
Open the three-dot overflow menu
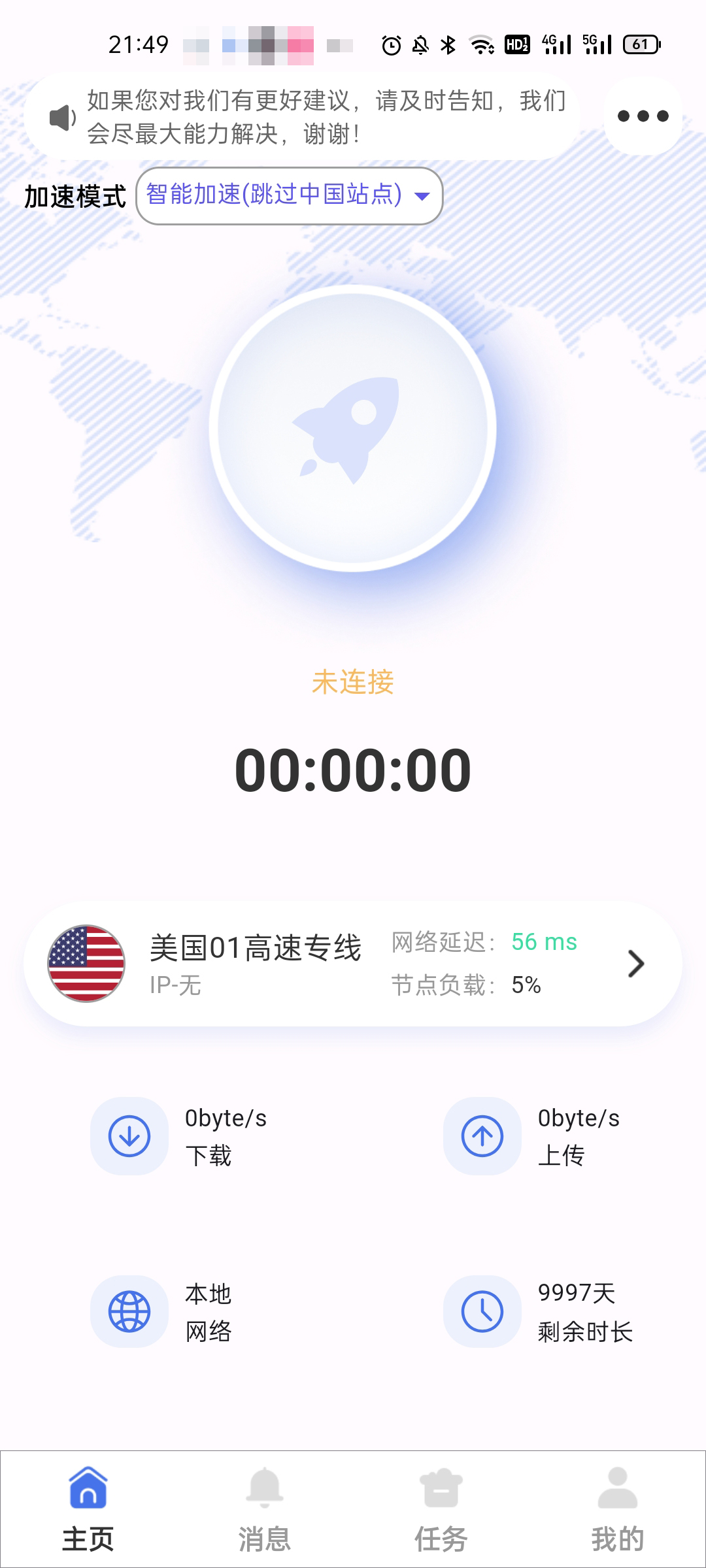point(643,116)
